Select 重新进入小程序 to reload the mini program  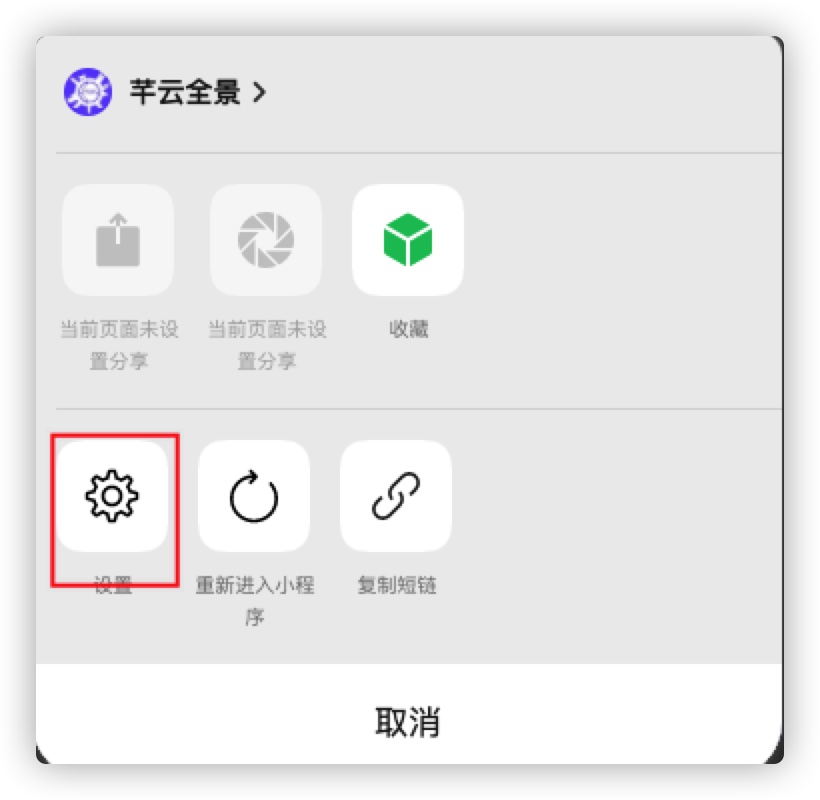pos(254,496)
